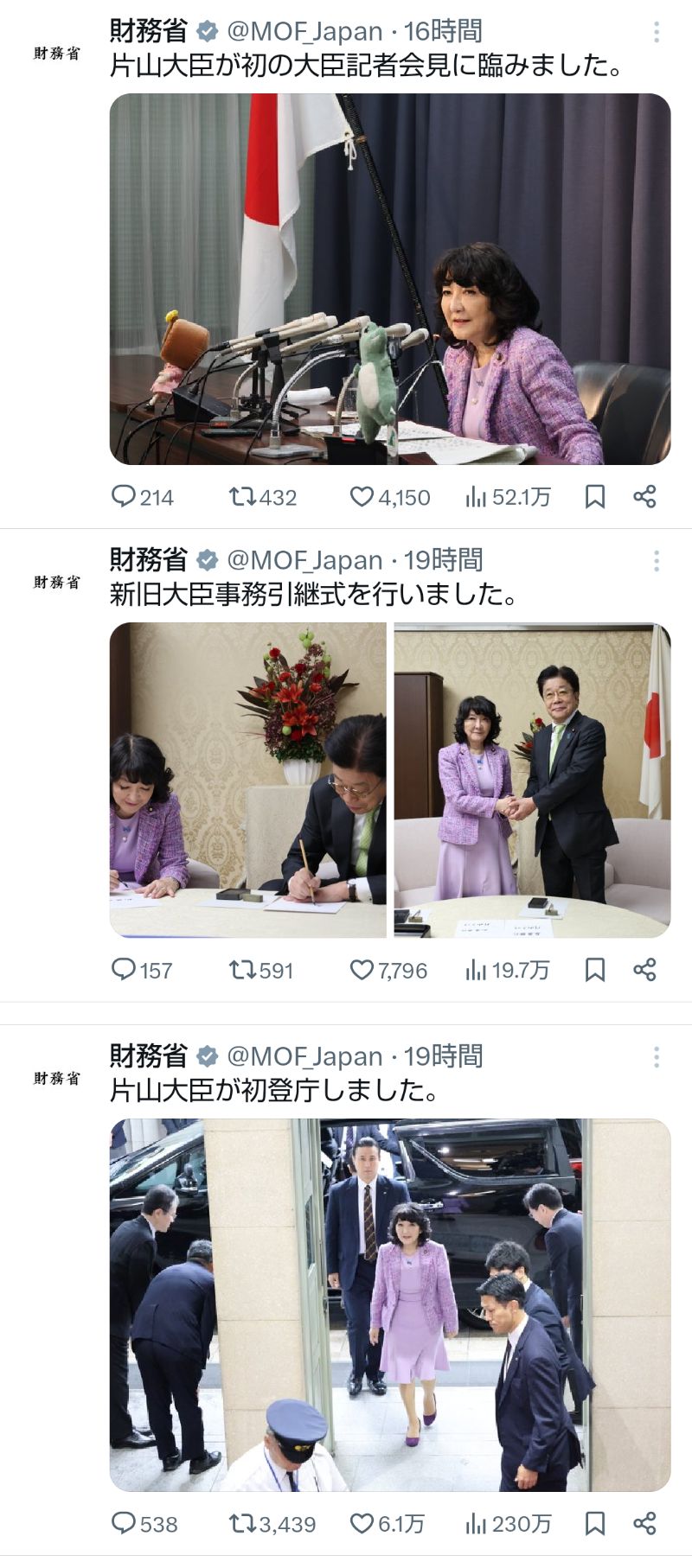Open overflow menu on the 事務引継式 post
Viewport: 692px width, 1568px height.
click(x=657, y=562)
